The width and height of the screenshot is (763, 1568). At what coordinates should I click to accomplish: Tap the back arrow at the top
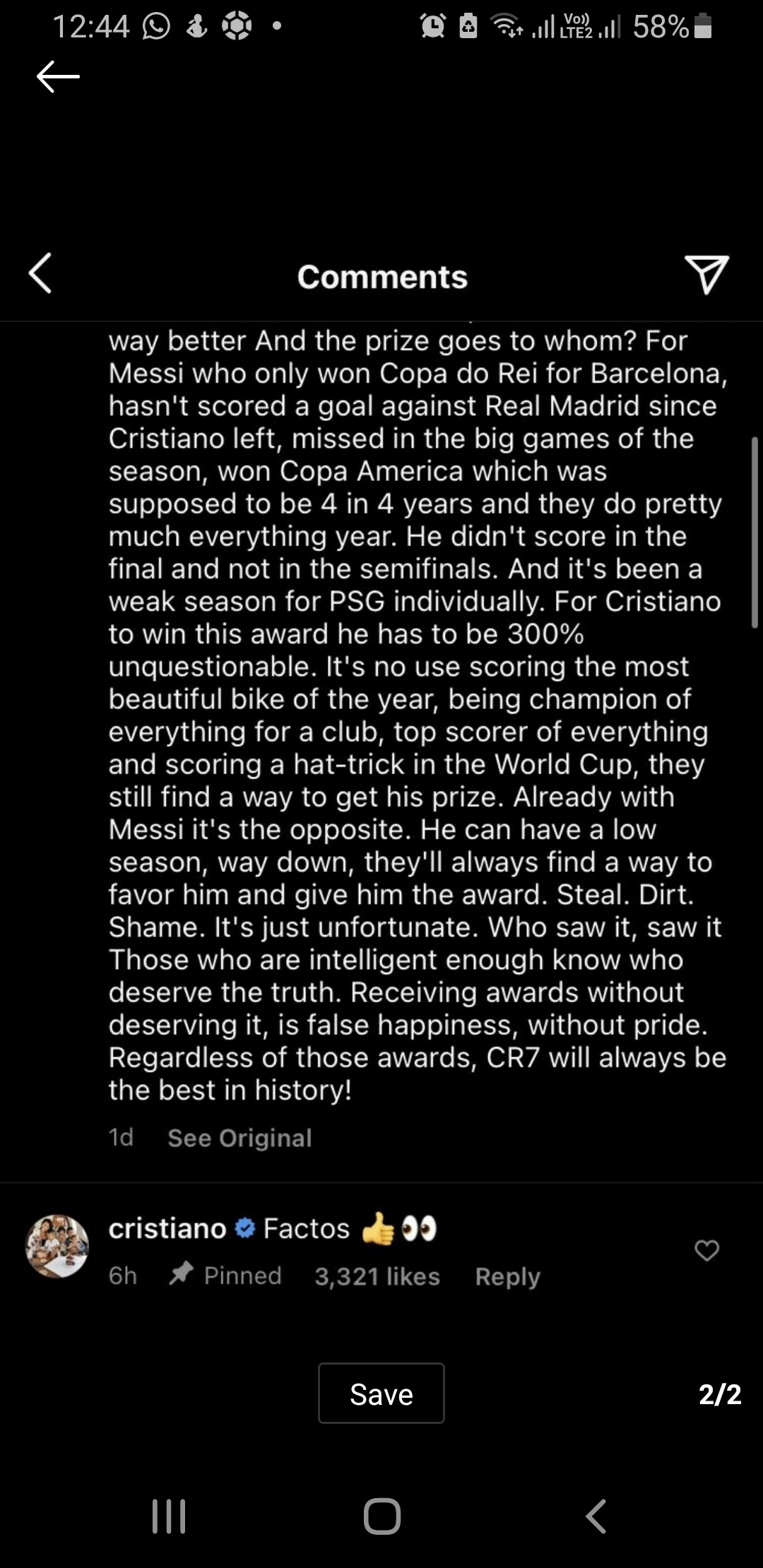coord(58,76)
